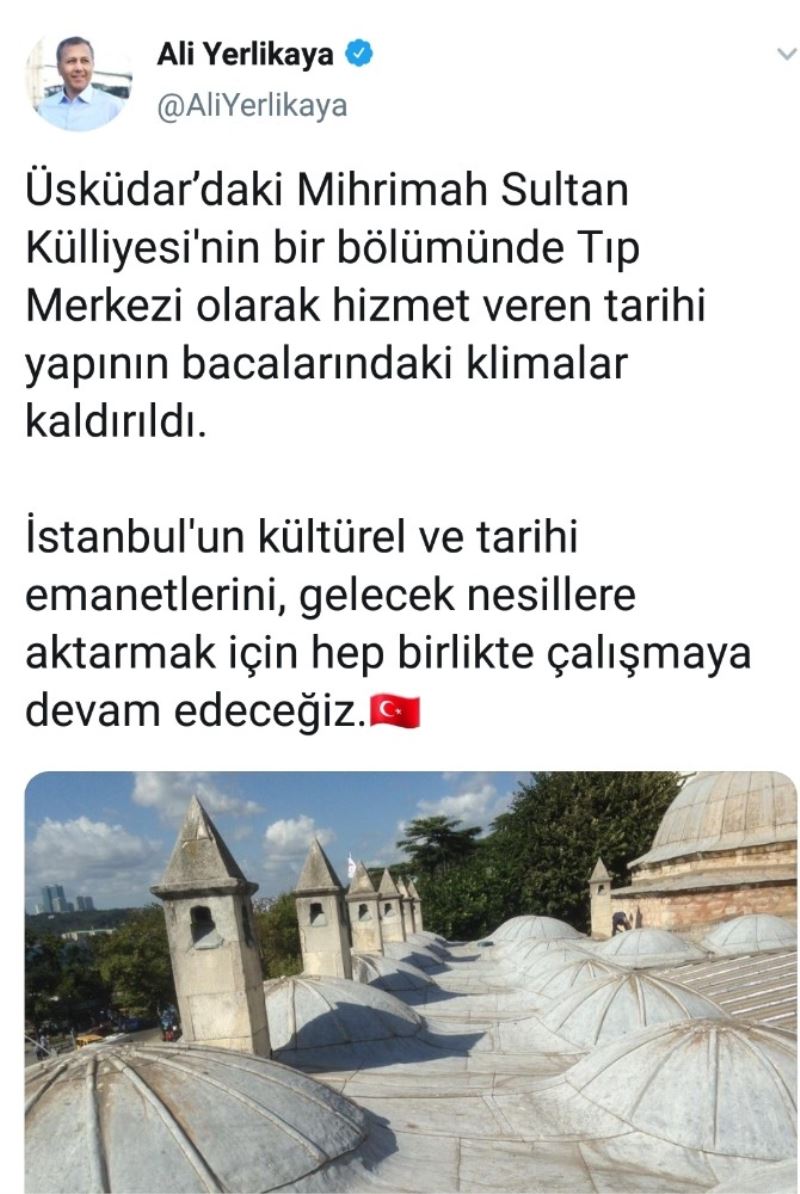Viewport: 800px width, 1194px height.
Task: Enlarge the attached rooftop domes photo
Action: pos(410,980)
